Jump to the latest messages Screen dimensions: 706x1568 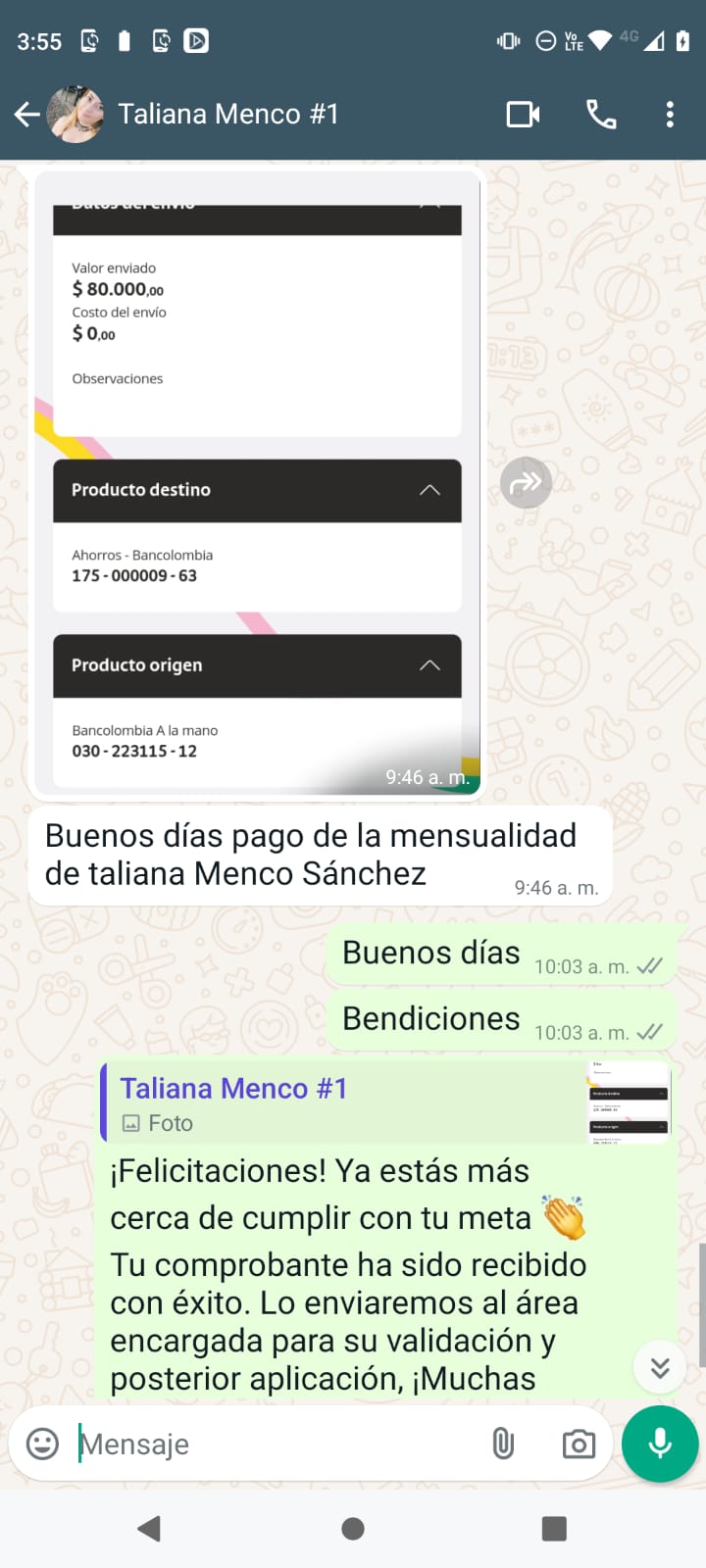[x=660, y=1367]
